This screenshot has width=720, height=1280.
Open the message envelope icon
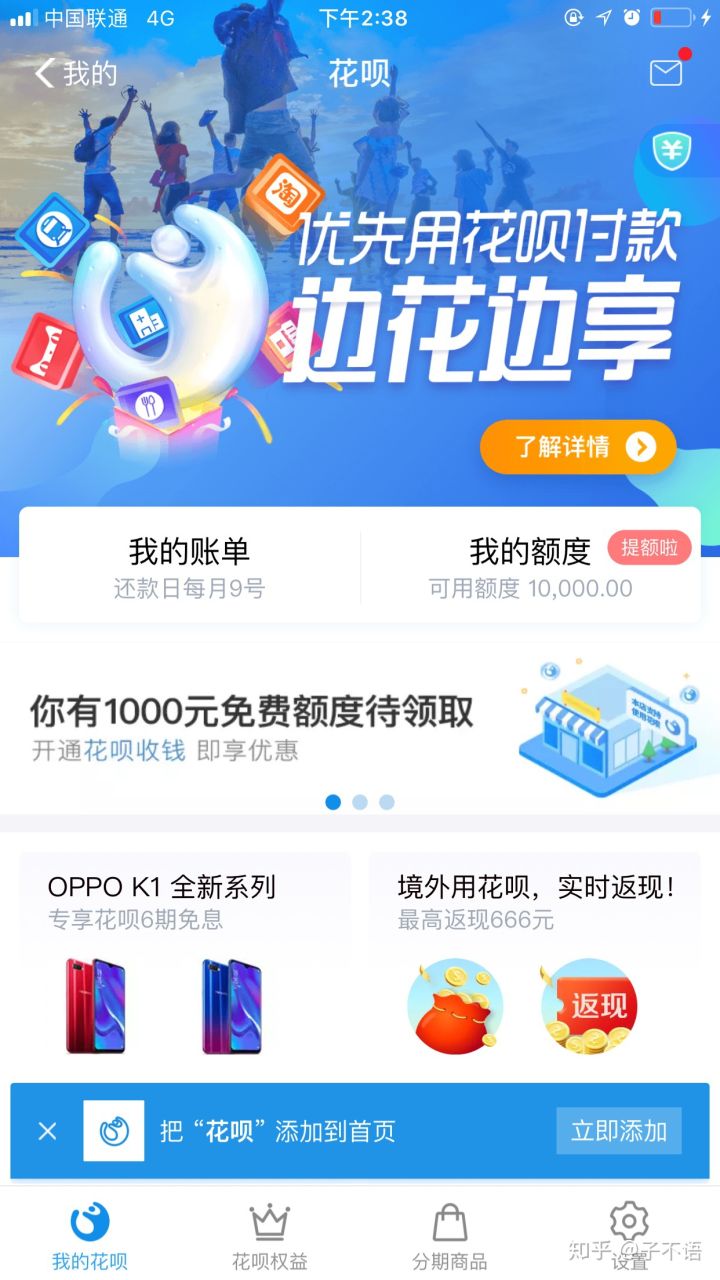(665, 72)
